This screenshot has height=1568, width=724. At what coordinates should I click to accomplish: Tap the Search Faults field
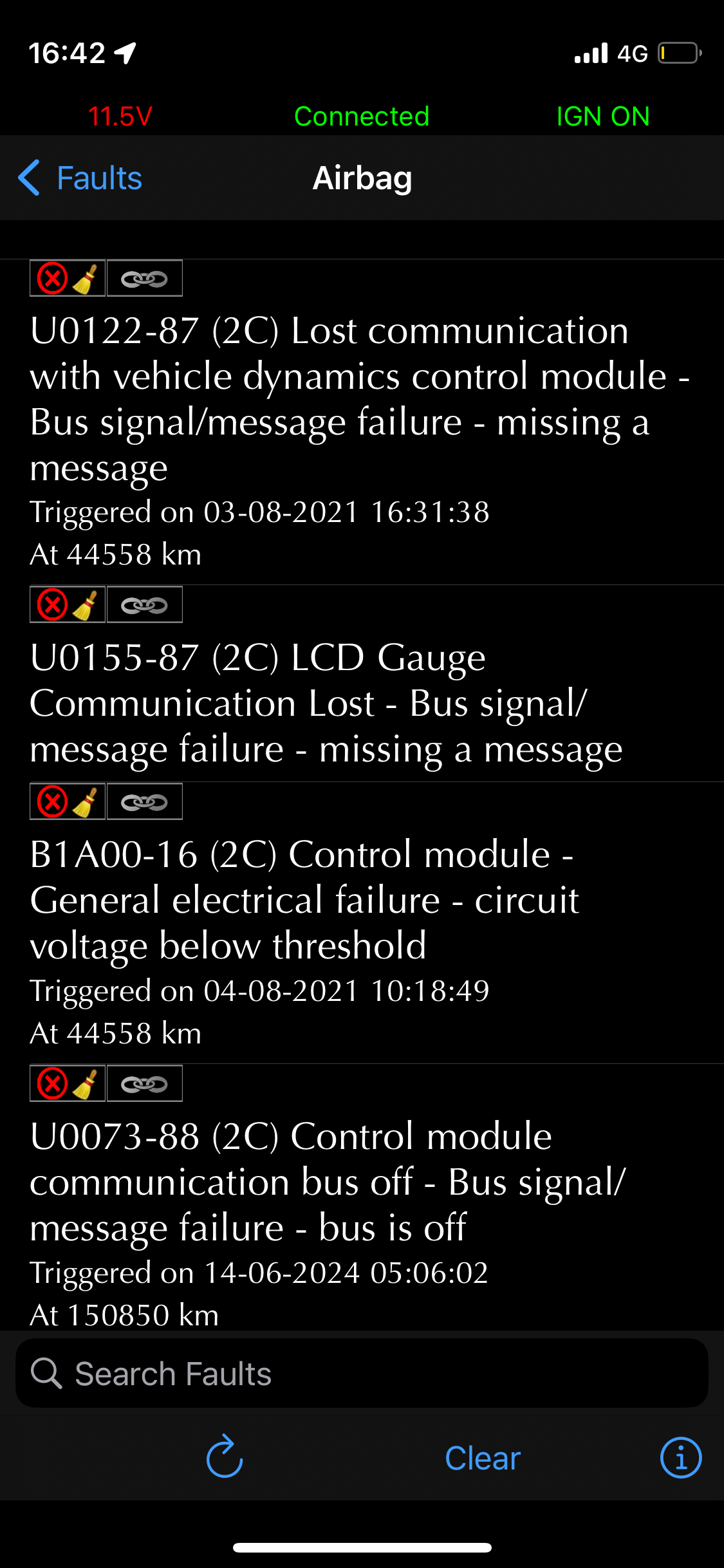tap(362, 1373)
